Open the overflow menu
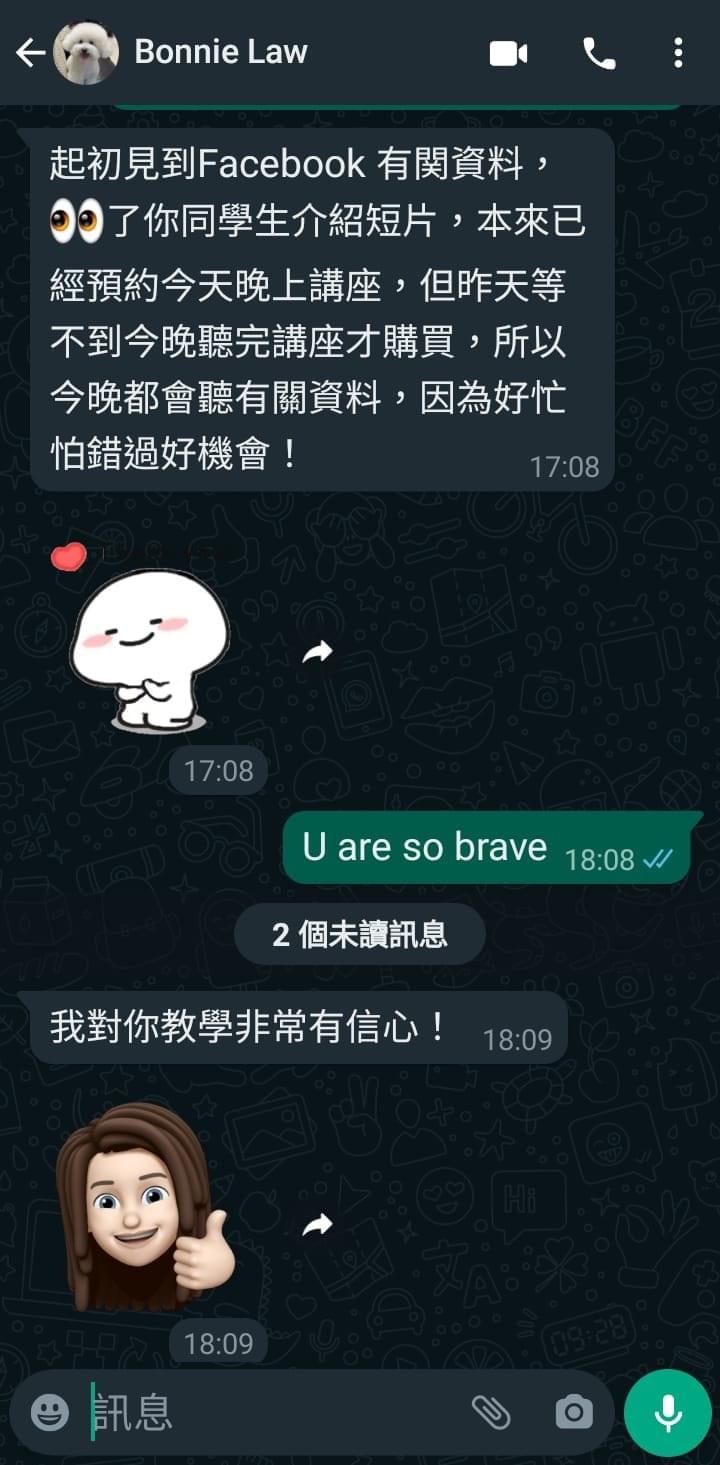720x1465 pixels. [678, 53]
